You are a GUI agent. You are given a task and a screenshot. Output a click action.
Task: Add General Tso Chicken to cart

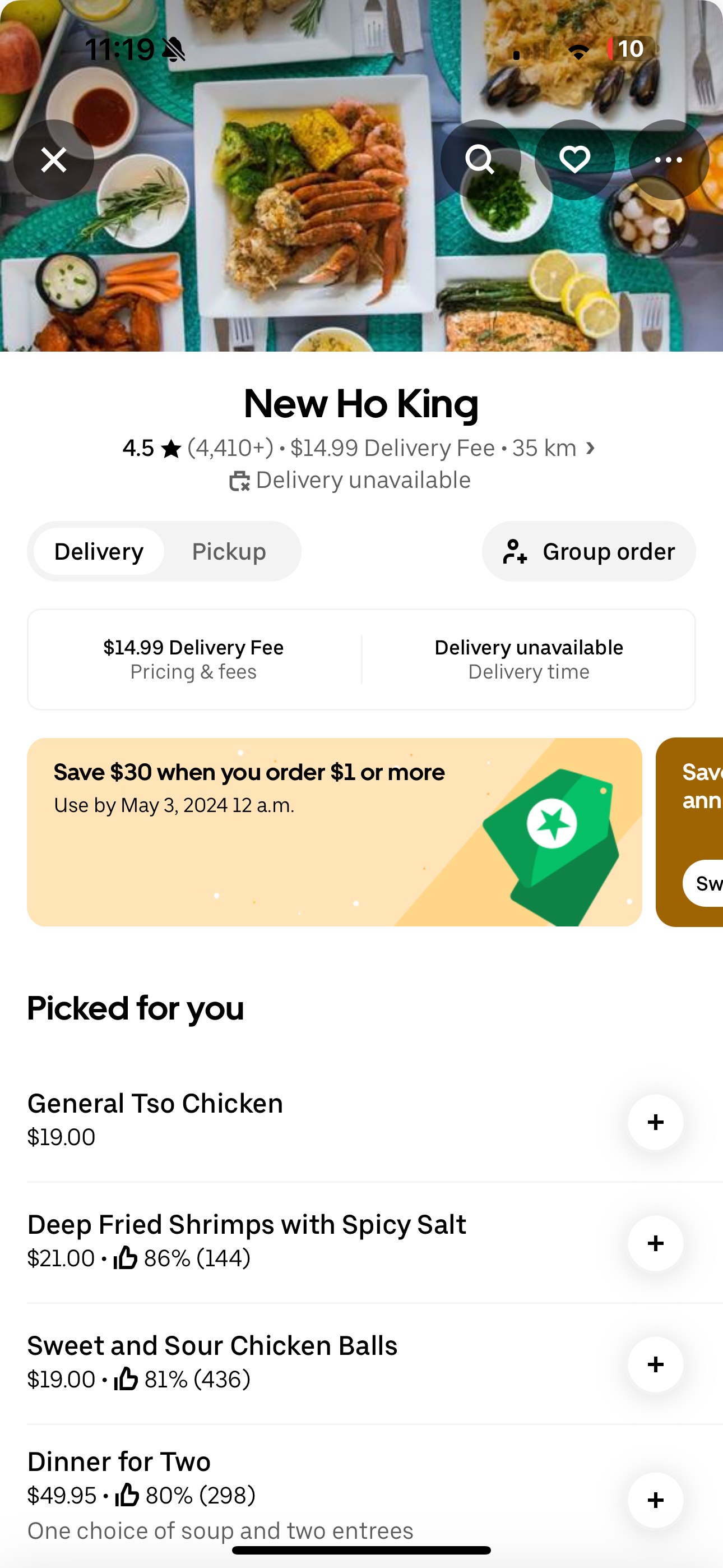(655, 1122)
